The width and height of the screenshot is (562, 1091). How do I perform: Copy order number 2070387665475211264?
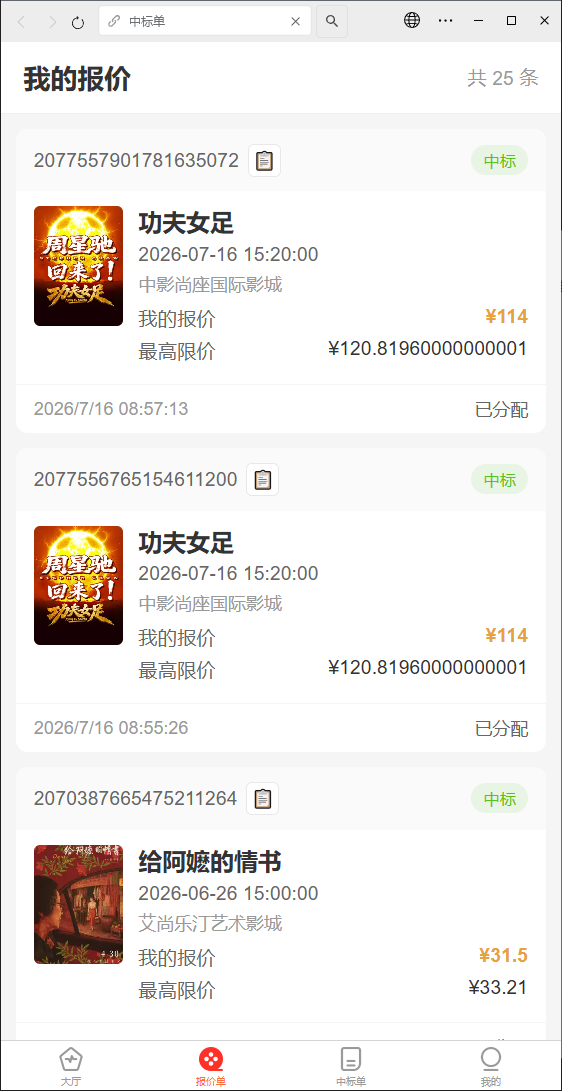click(x=263, y=798)
